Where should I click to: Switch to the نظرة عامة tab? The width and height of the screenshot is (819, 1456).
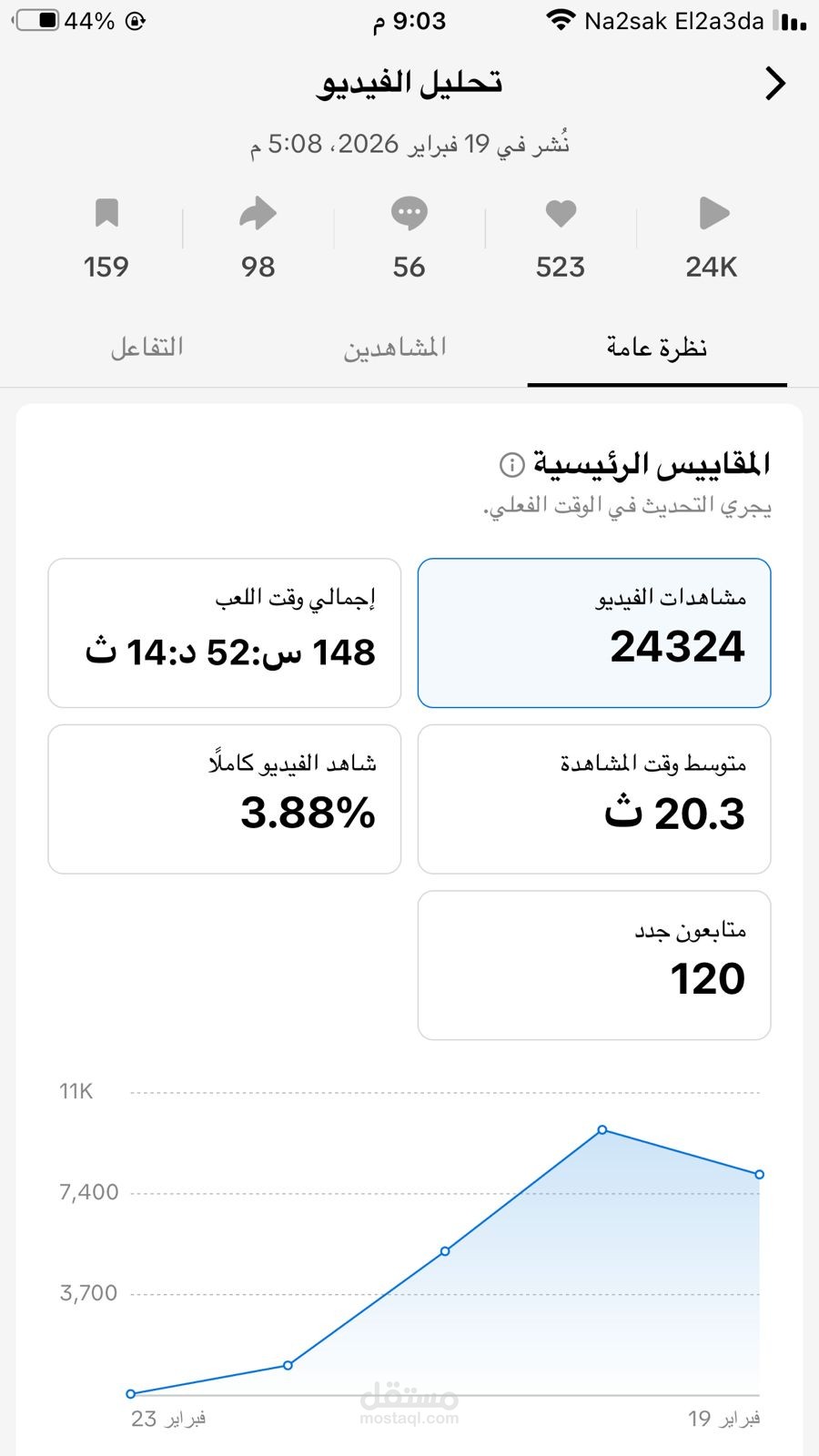[656, 348]
